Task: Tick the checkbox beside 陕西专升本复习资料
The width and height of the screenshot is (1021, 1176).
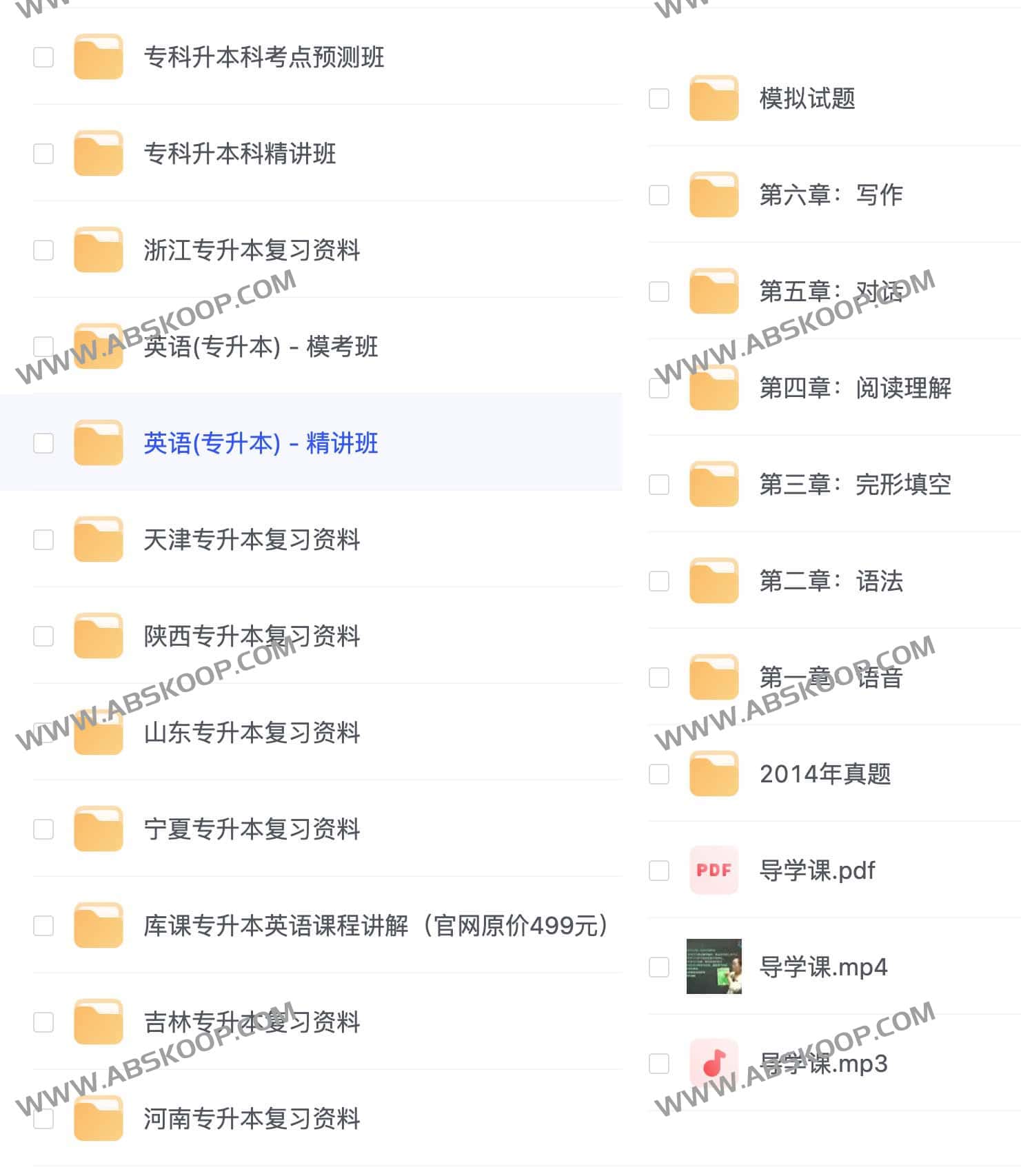Action: click(x=43, y=636)
